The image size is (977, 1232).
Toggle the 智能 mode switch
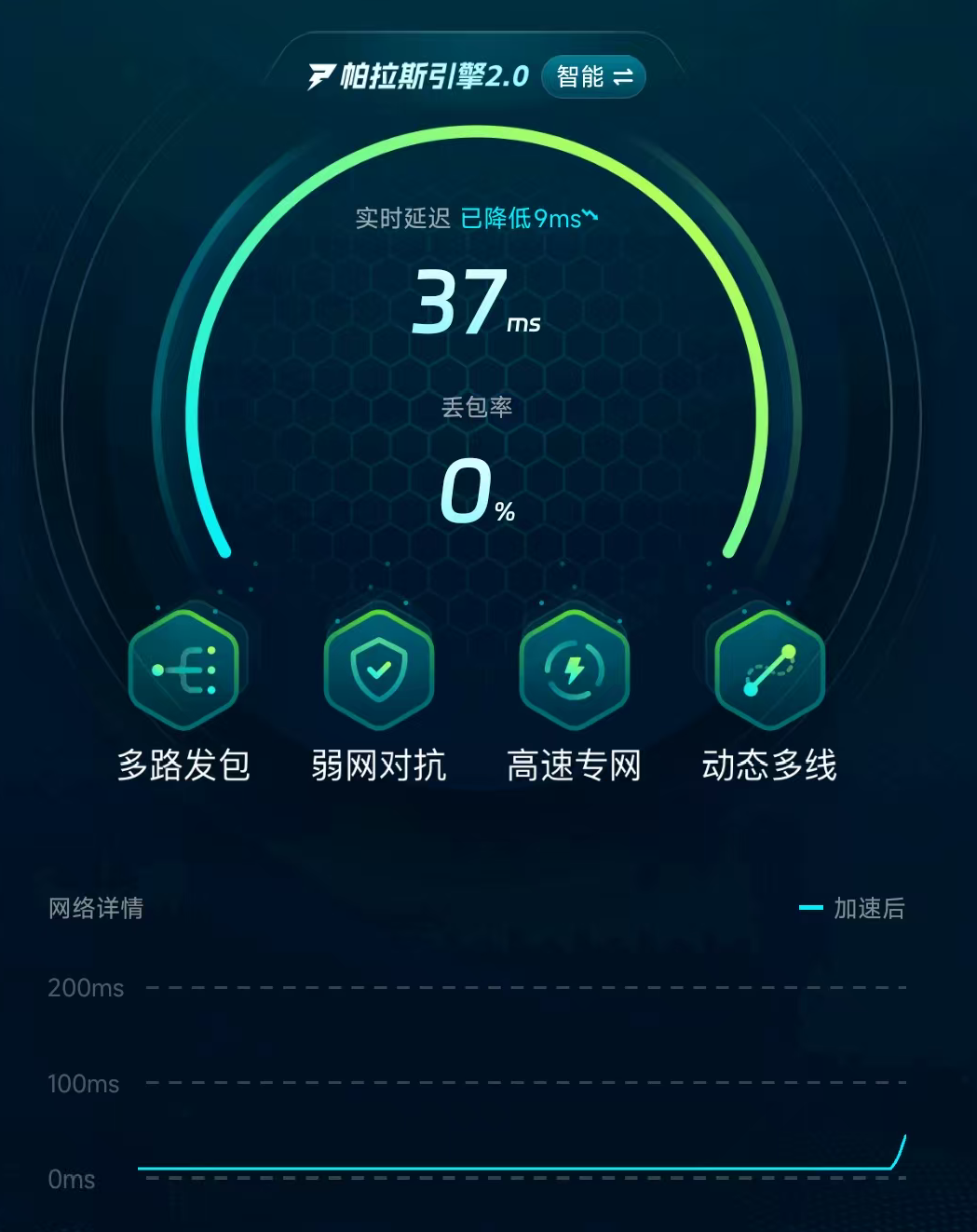[x=592, y=76]
